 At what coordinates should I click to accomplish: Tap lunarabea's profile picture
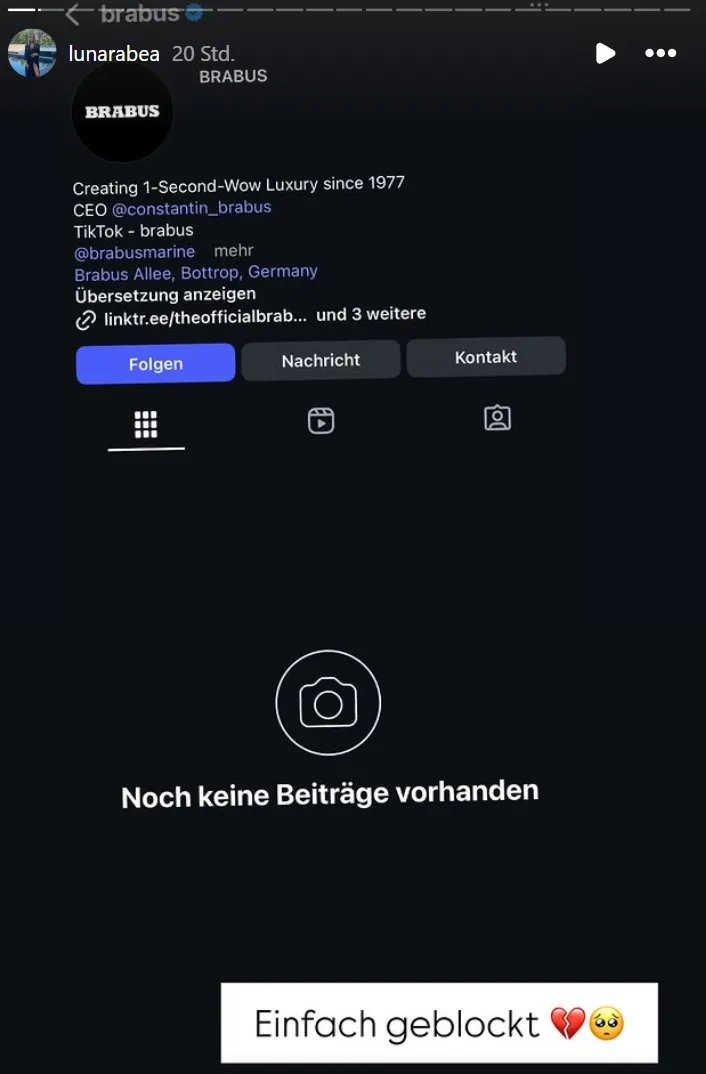point(32,53)
